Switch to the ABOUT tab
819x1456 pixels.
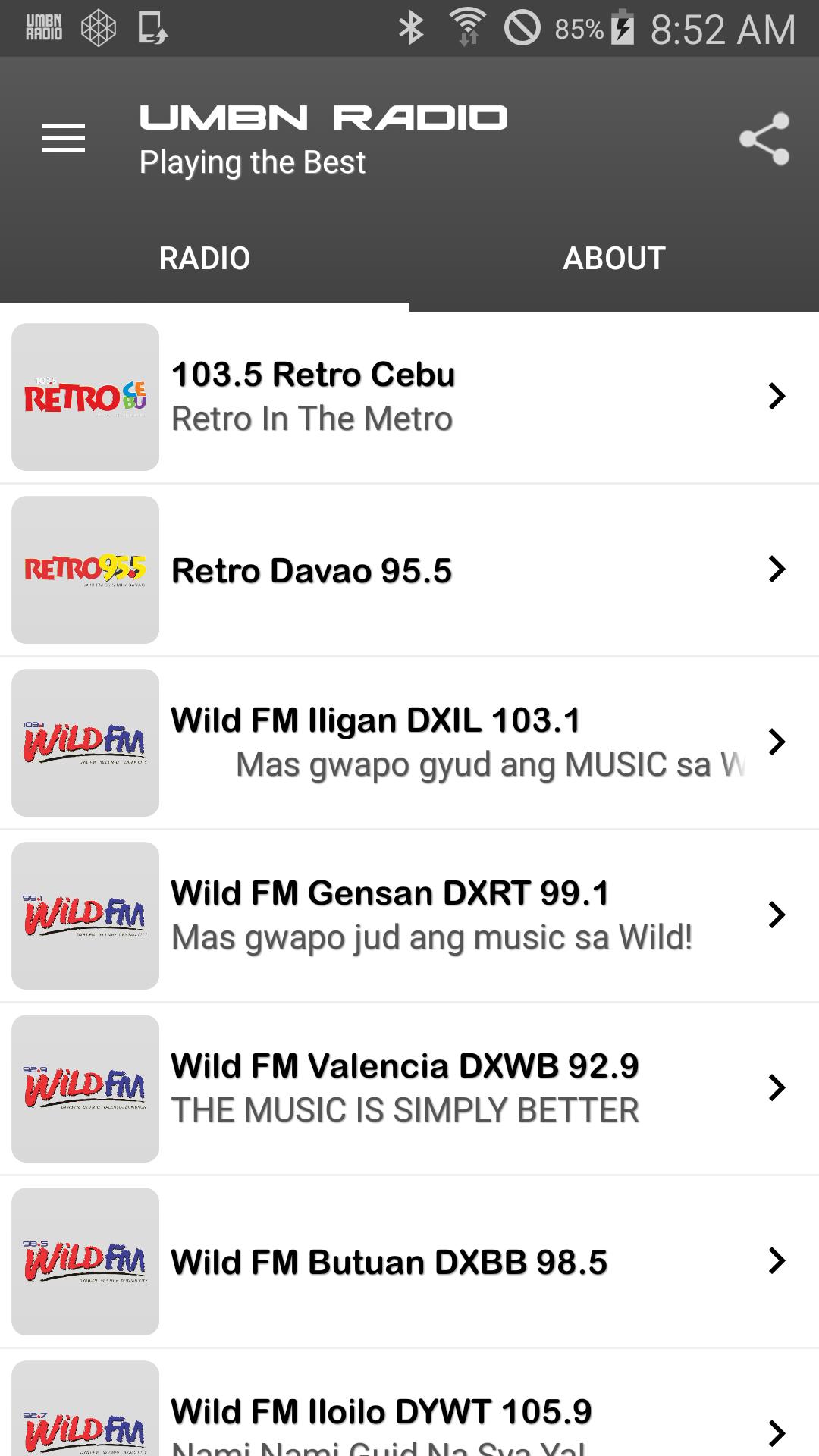tap(614, 259)
